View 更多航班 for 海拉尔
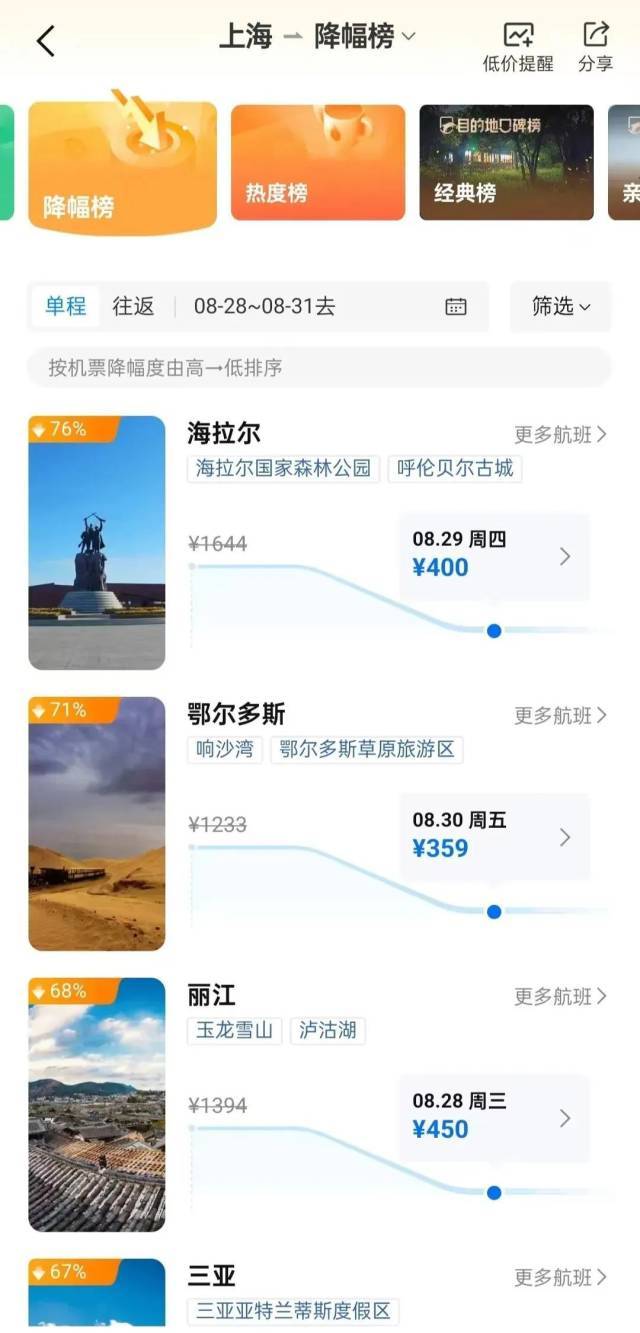640x1333 pixels. click(560, 435)
